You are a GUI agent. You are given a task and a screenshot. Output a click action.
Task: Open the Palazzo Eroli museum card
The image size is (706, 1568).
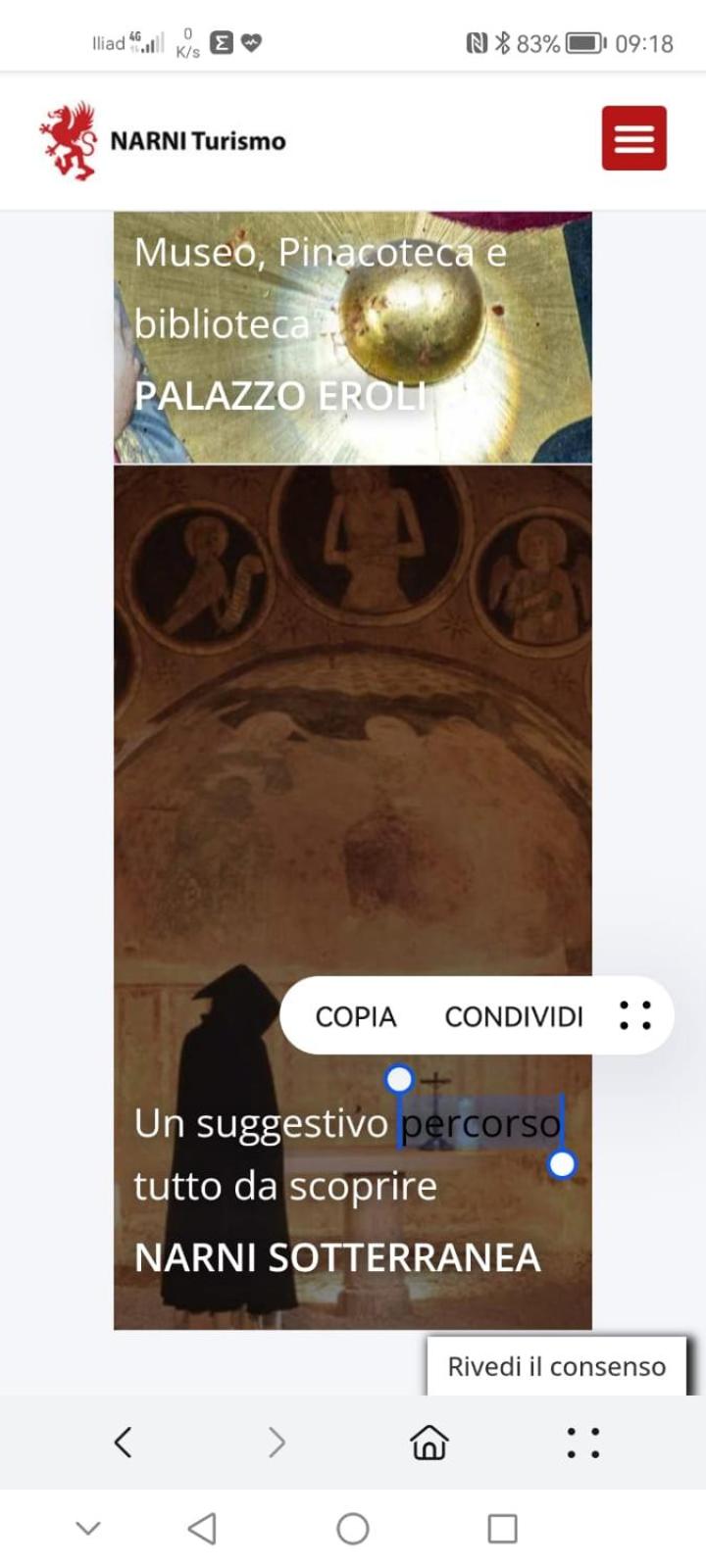click(353, 337)
